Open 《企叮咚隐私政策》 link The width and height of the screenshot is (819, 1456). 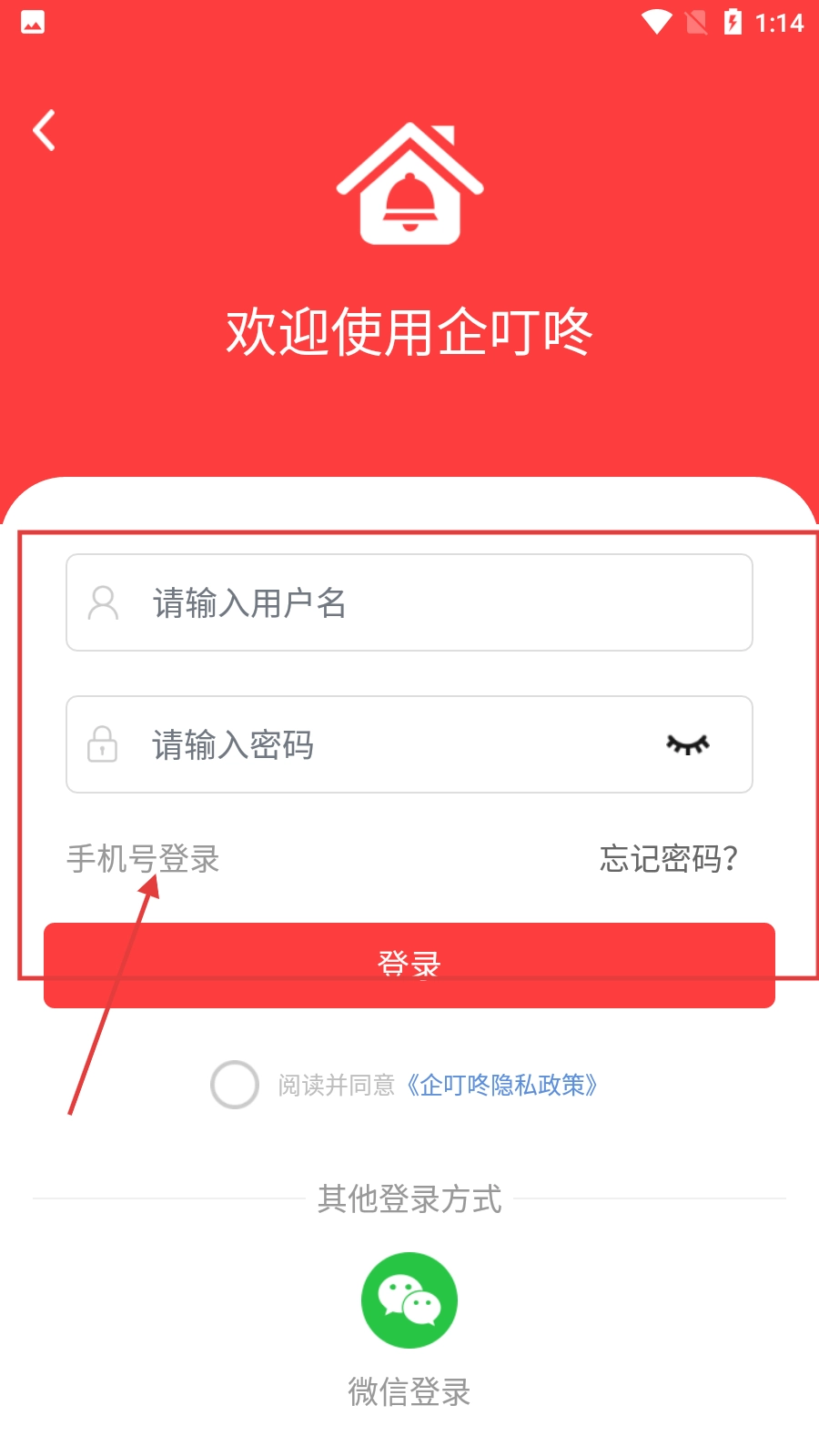500,1085
